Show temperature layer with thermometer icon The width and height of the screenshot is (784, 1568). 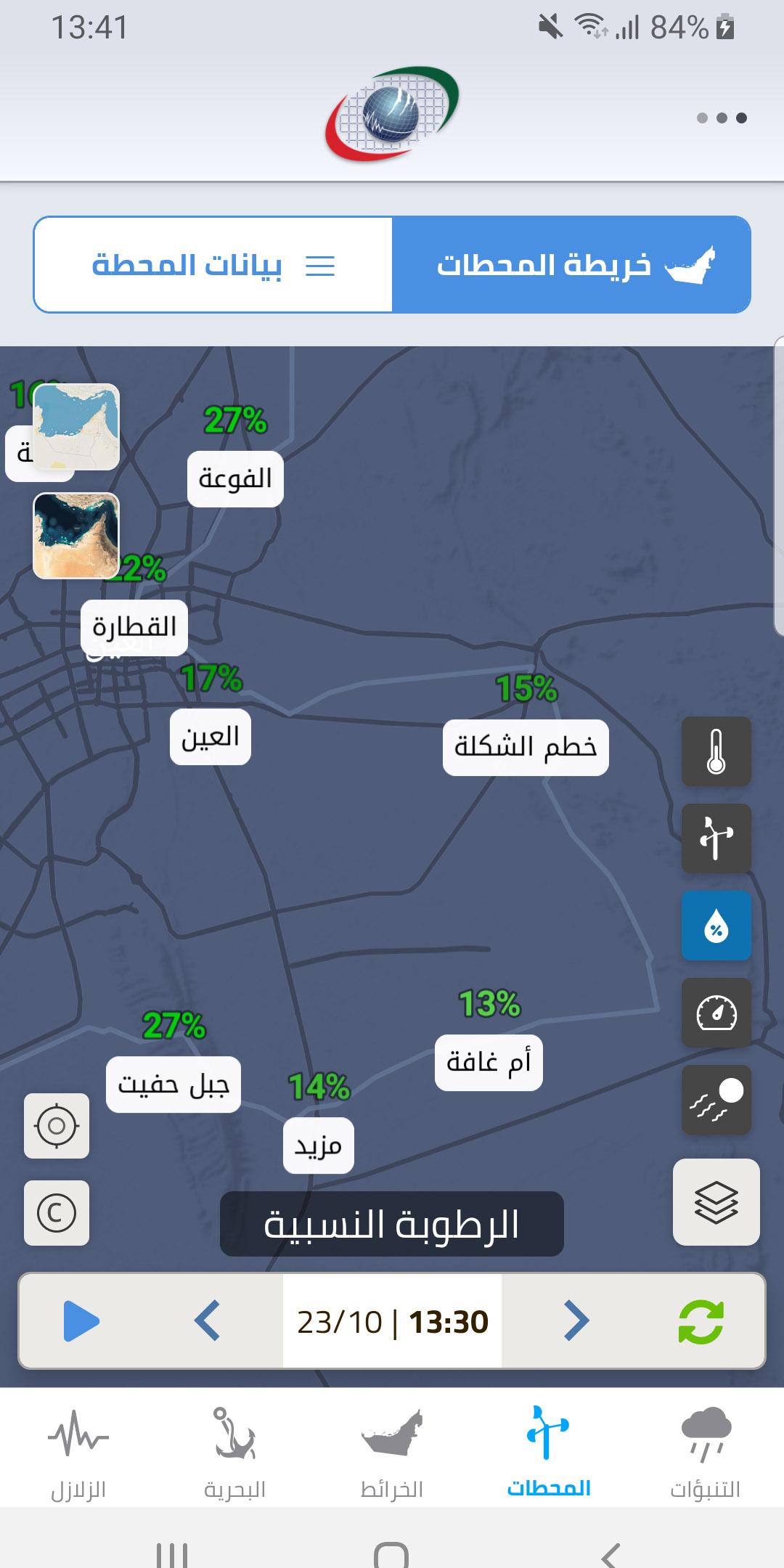(x=716, y=751)
